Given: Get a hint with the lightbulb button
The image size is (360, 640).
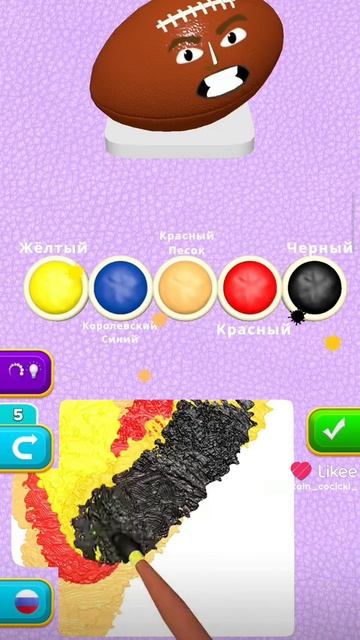Looking at the screenshot, I should pos(25,372).
